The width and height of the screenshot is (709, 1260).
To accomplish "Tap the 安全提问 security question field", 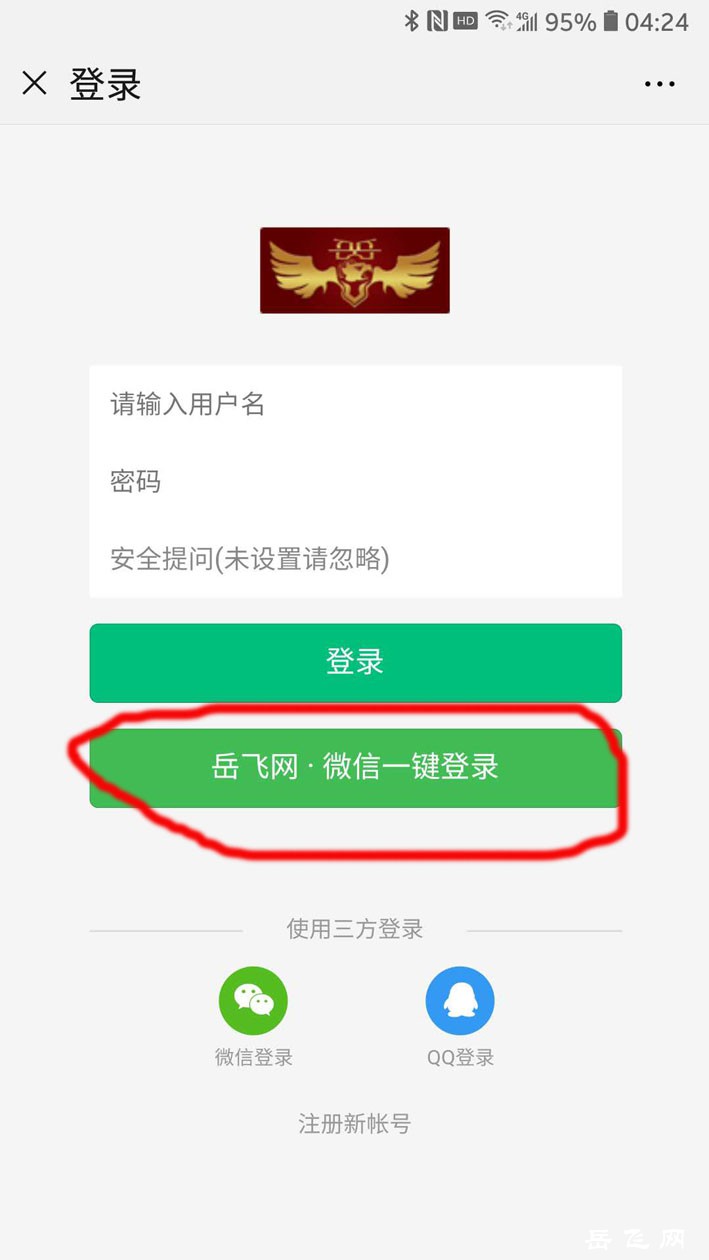I will pyautogui.click(x=355, y=558).
